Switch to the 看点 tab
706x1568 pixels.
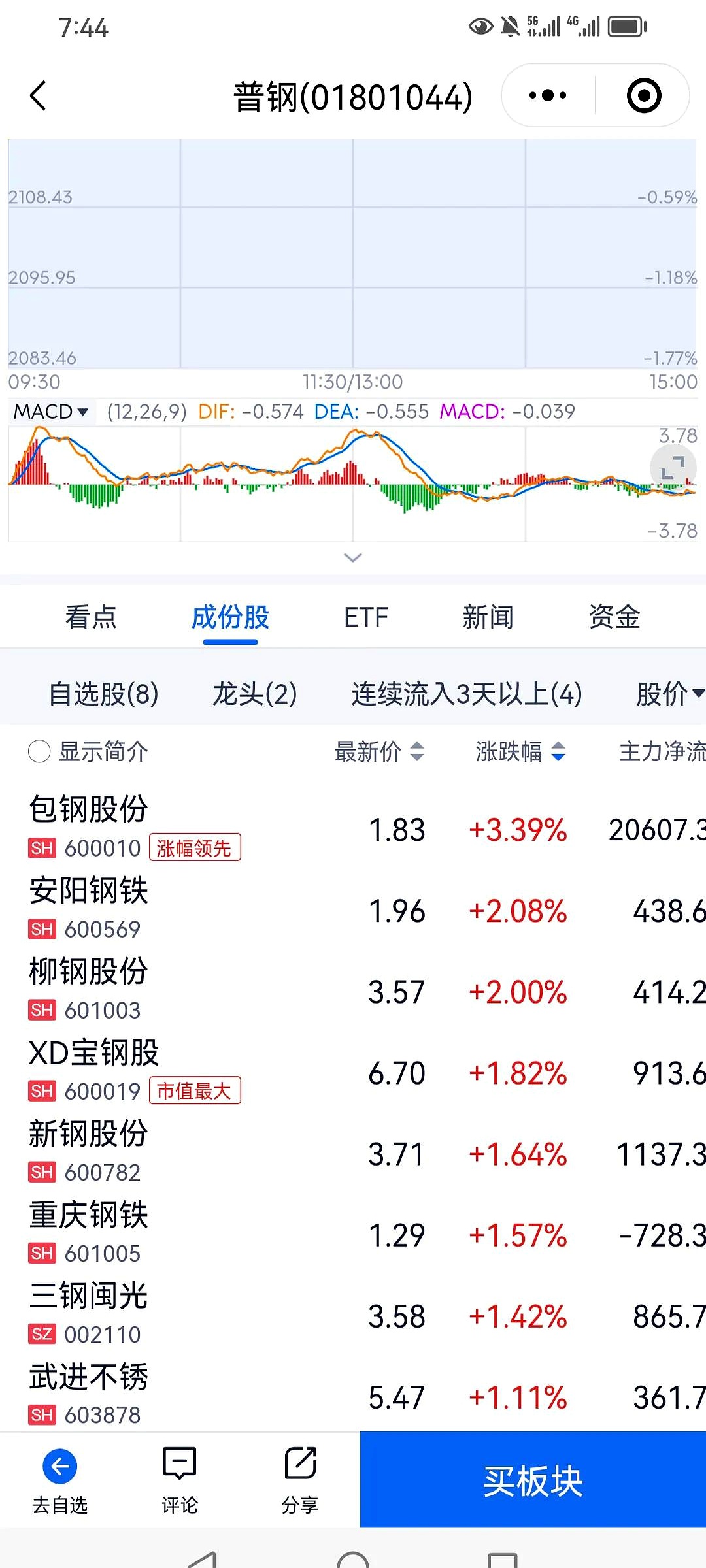coord(91,617)
